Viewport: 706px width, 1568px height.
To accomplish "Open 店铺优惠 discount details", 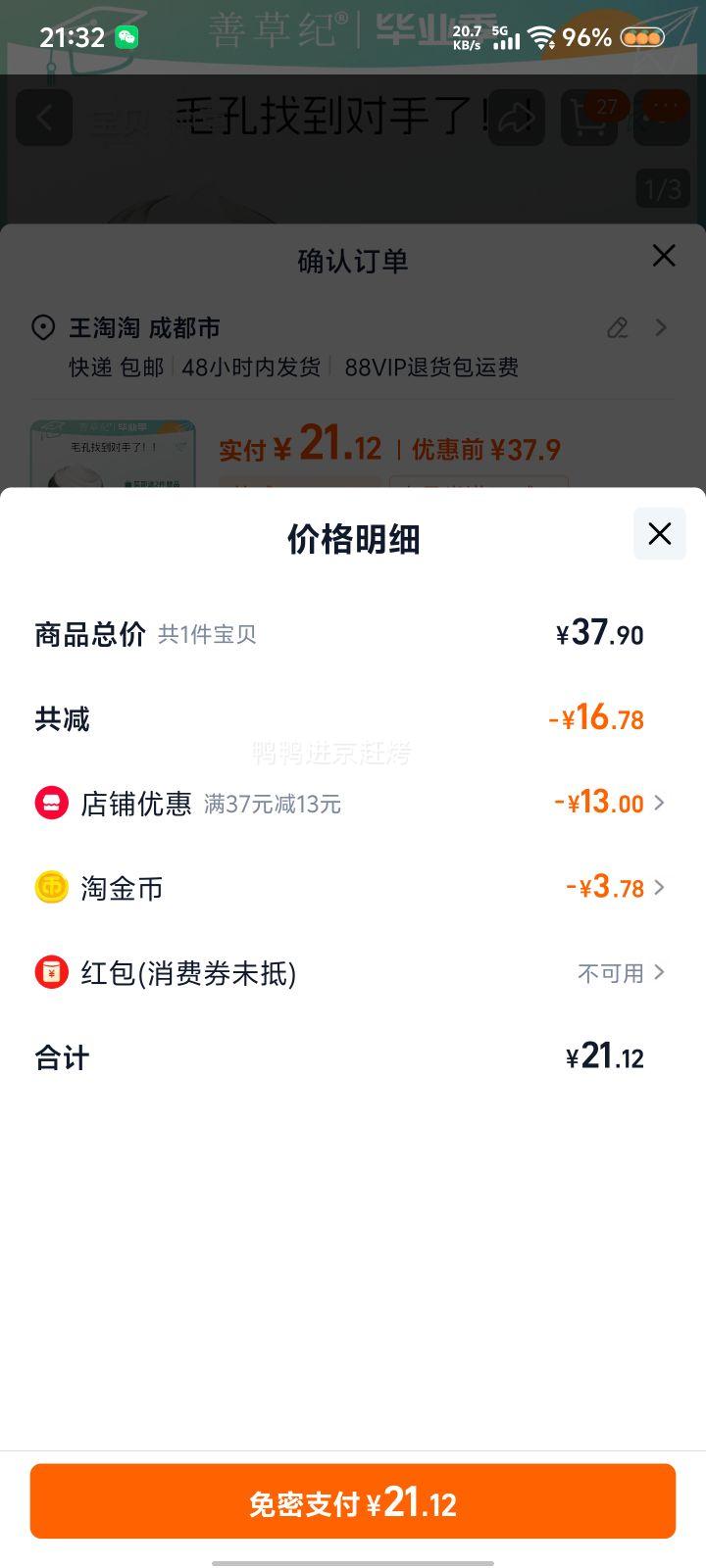I will click(x=351, y=804).
